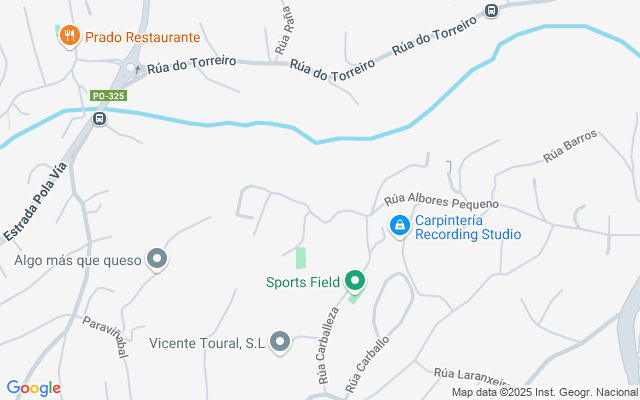The image size is (640, 400).
Task: Open the Sports Field marker
Action: click(x=354, y=281)
